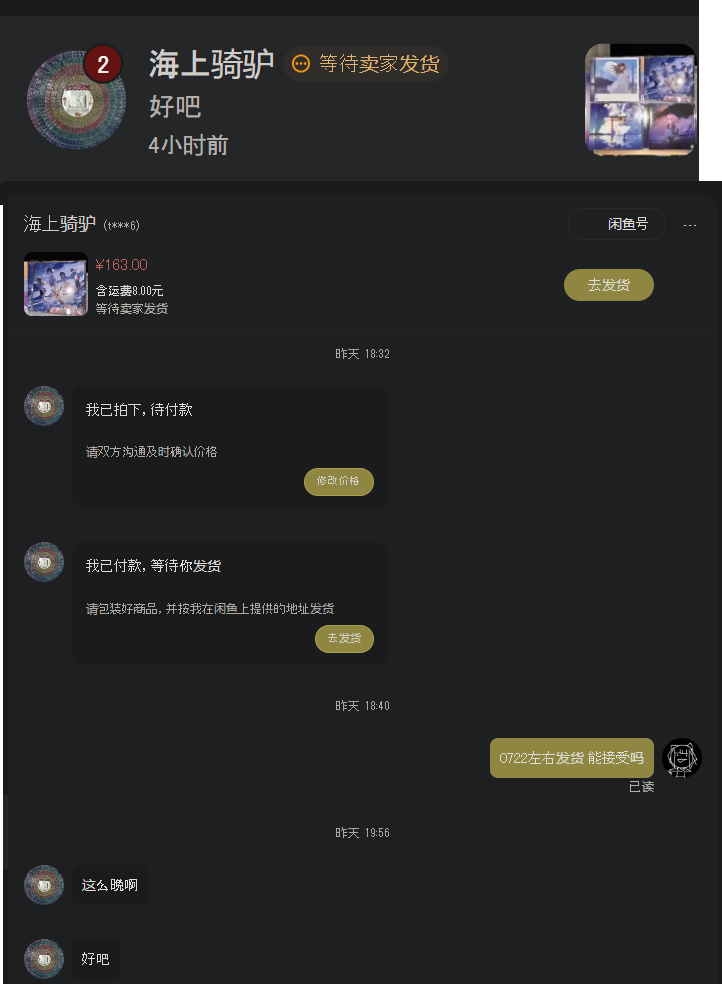The image size is (722, 984).
Task: Click the seller avatar next to 海上骑驴 in conversation list
Action: click(x=75, y=99)
